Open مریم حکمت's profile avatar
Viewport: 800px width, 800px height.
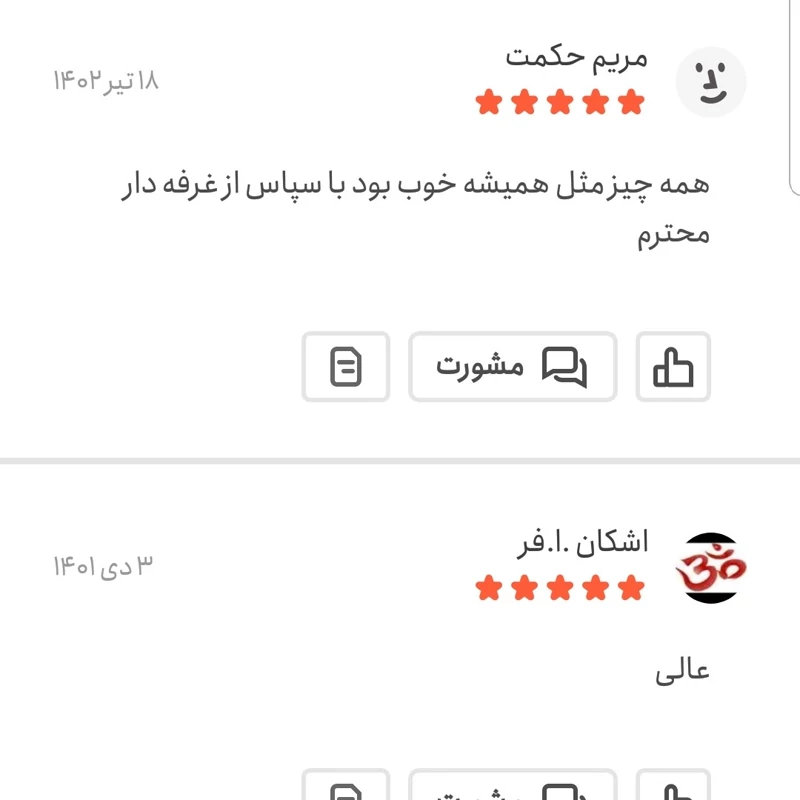711,82
